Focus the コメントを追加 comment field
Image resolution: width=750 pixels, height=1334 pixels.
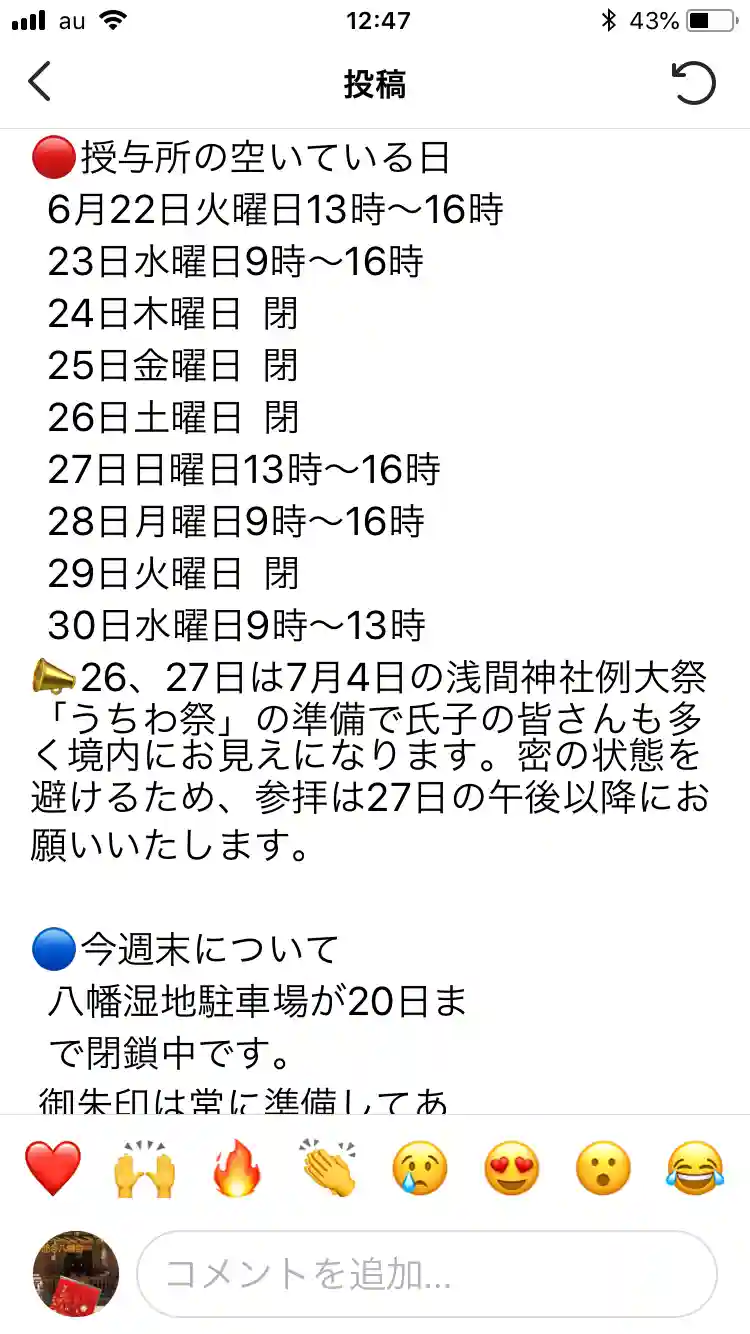[x=427, y=1274]
